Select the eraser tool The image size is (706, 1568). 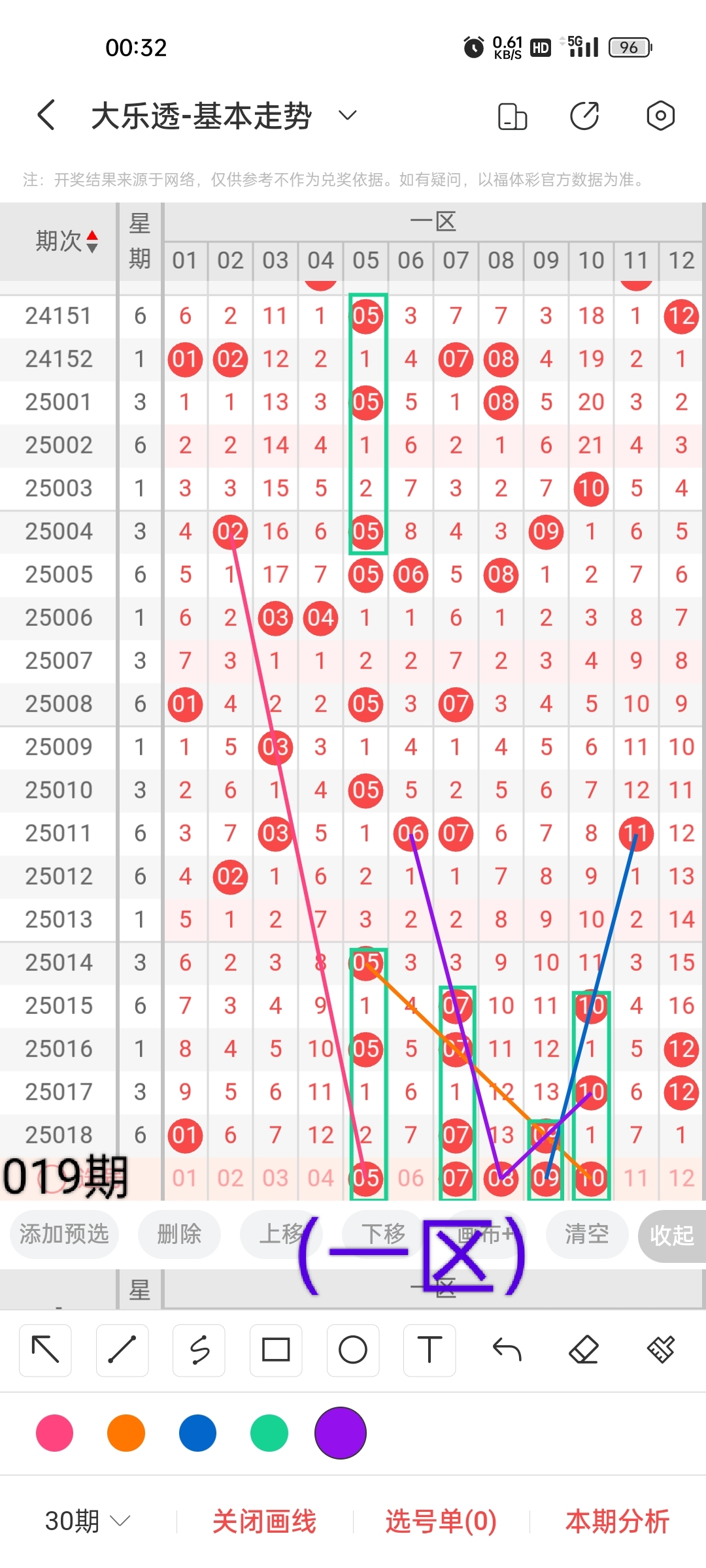584,1350
